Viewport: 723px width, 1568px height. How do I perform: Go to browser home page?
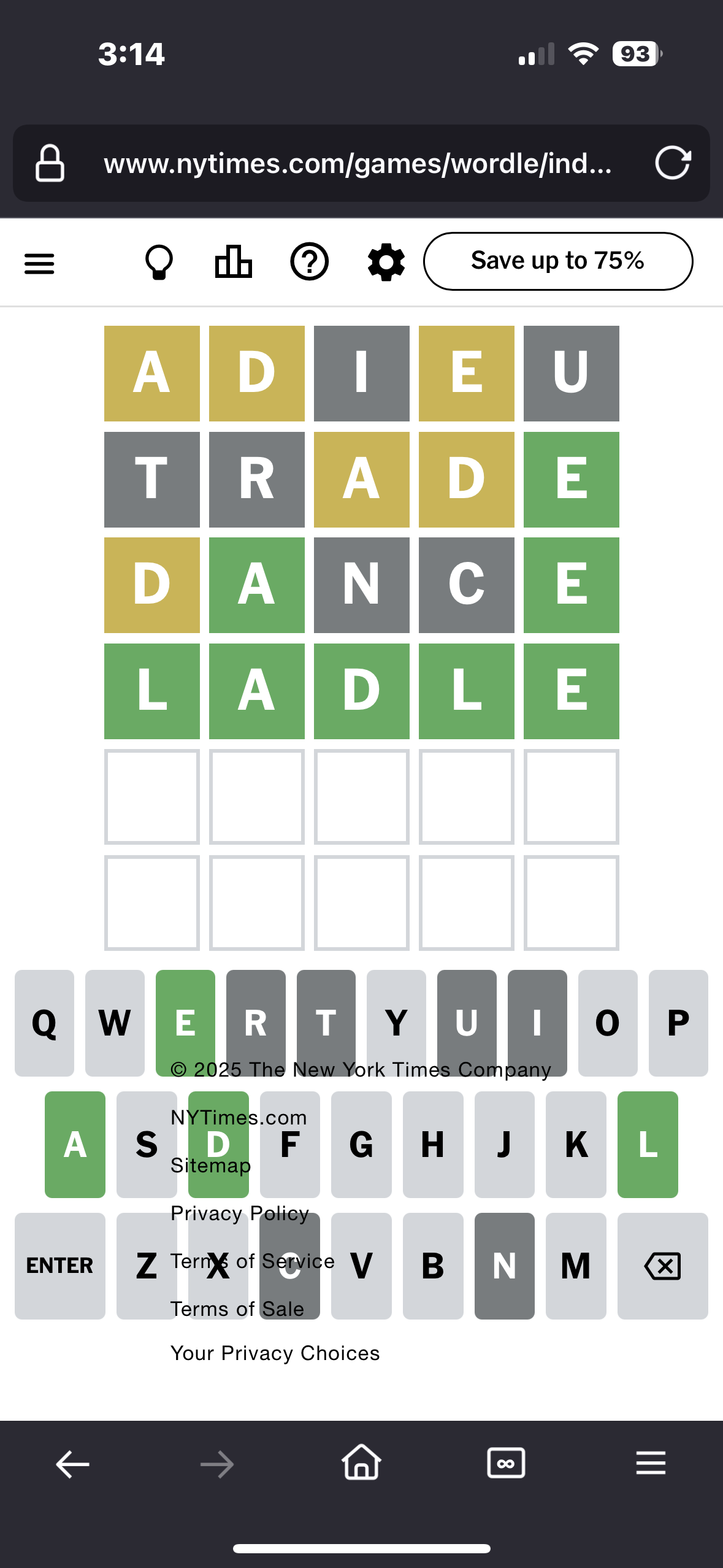(x=361, y=1462)
